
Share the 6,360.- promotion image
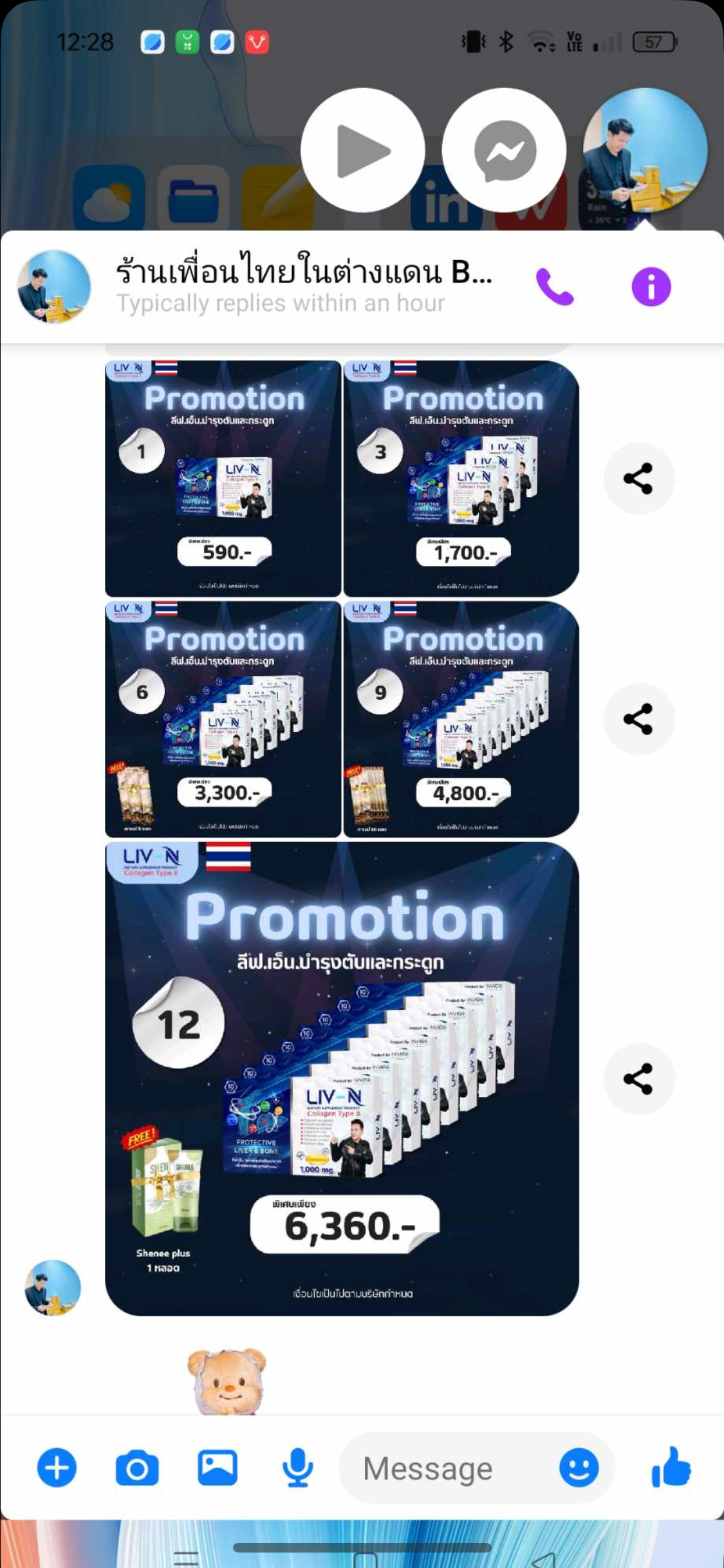[638, 1078]
